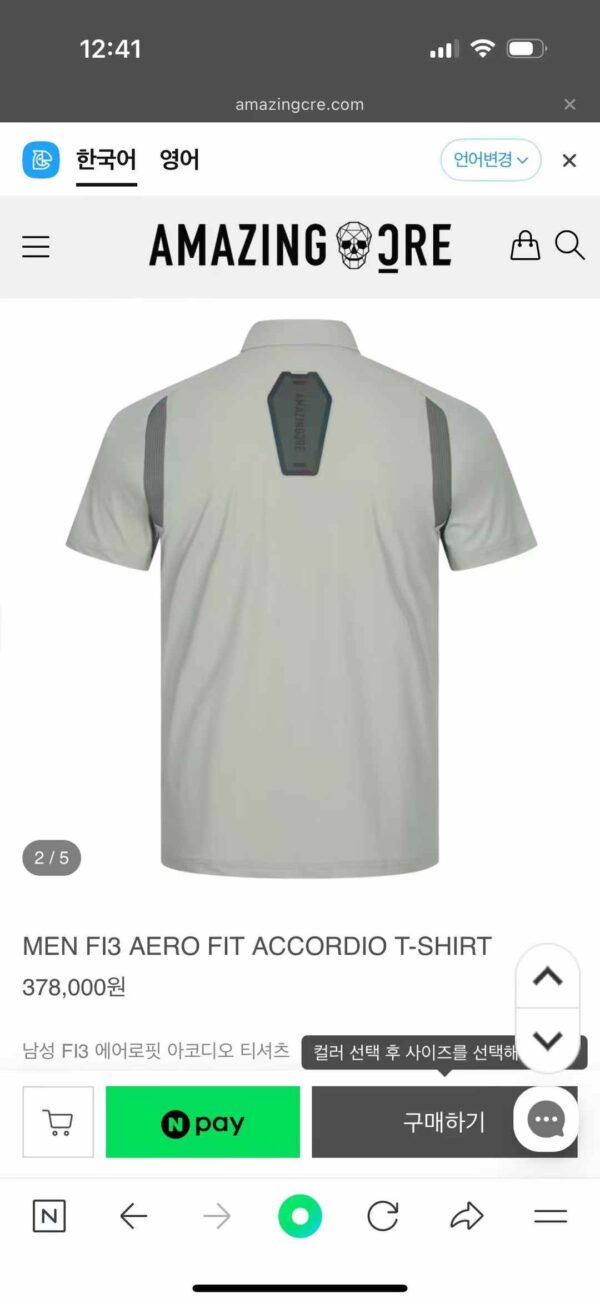The image size is (600, 1304).
Task: Dismiss the translation bar
Action: click(569, 160)
